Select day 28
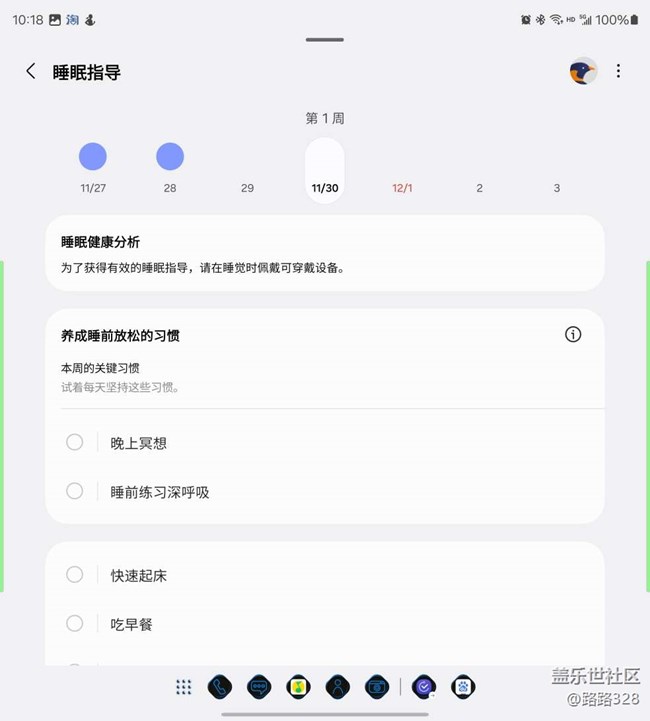Viewport: 650px width, 721px height. (170, 168)
